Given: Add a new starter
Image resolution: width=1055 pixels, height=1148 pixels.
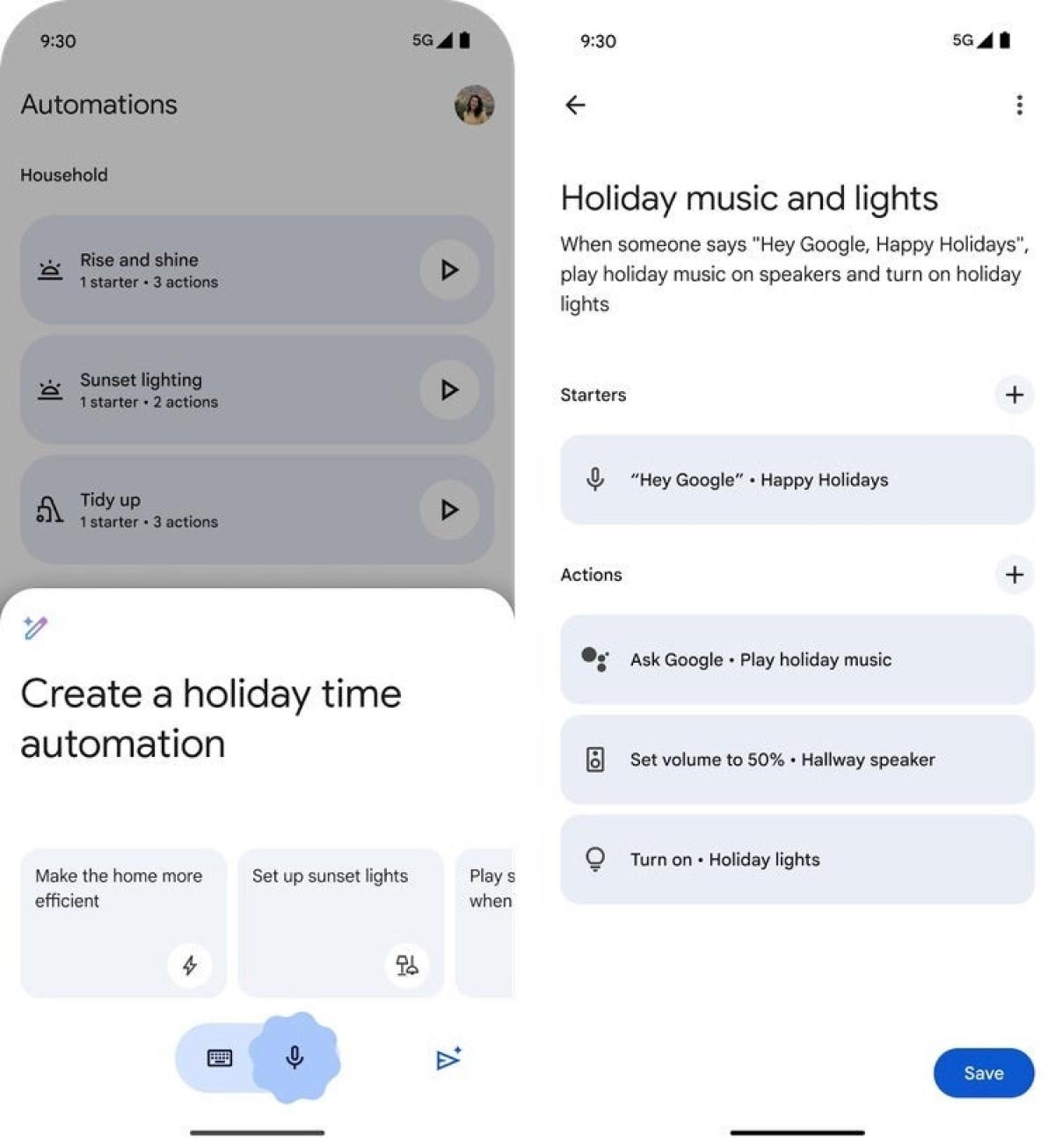Looking at the screenshot, I should pos(1014,395).
